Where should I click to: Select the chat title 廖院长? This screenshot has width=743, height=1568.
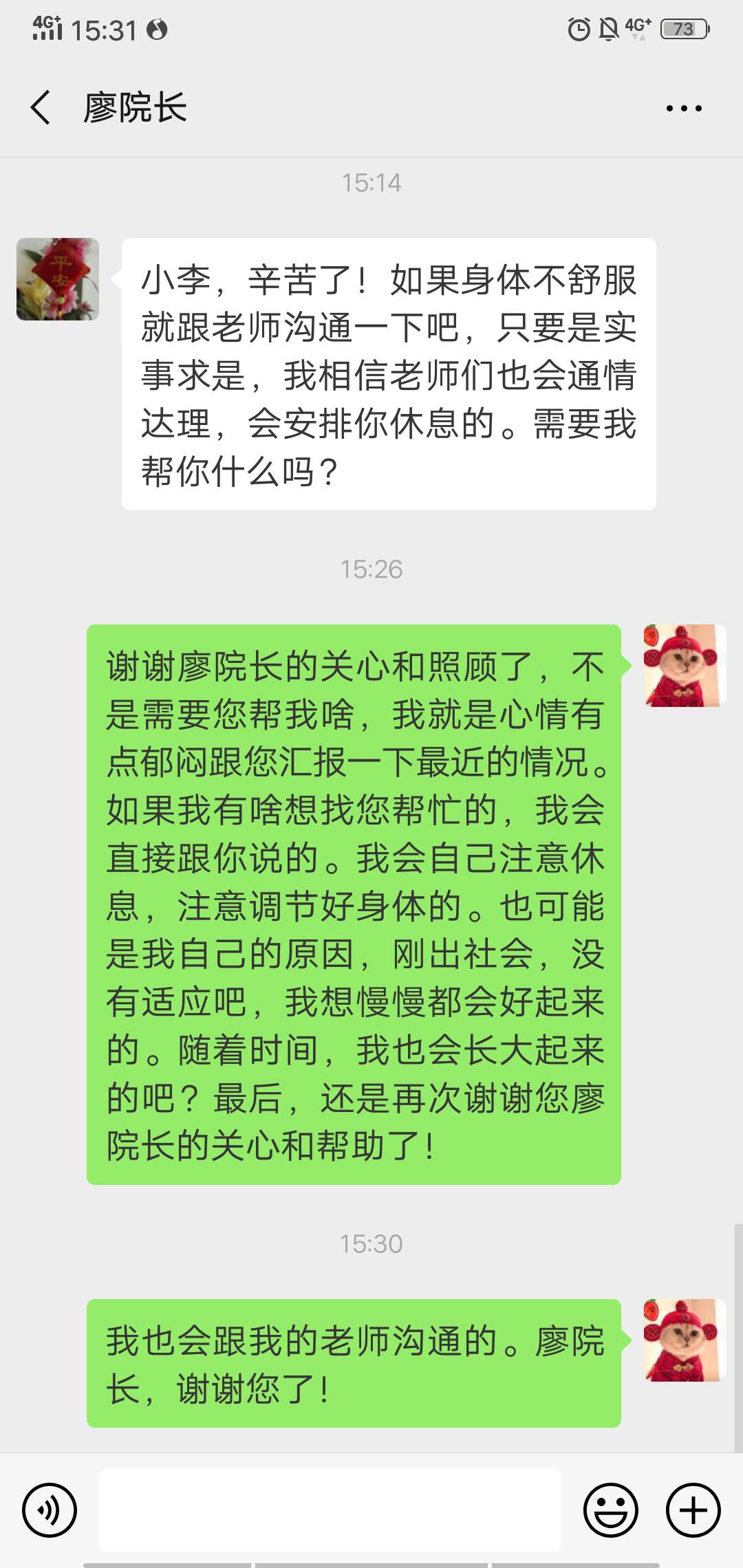click(136, 108)
